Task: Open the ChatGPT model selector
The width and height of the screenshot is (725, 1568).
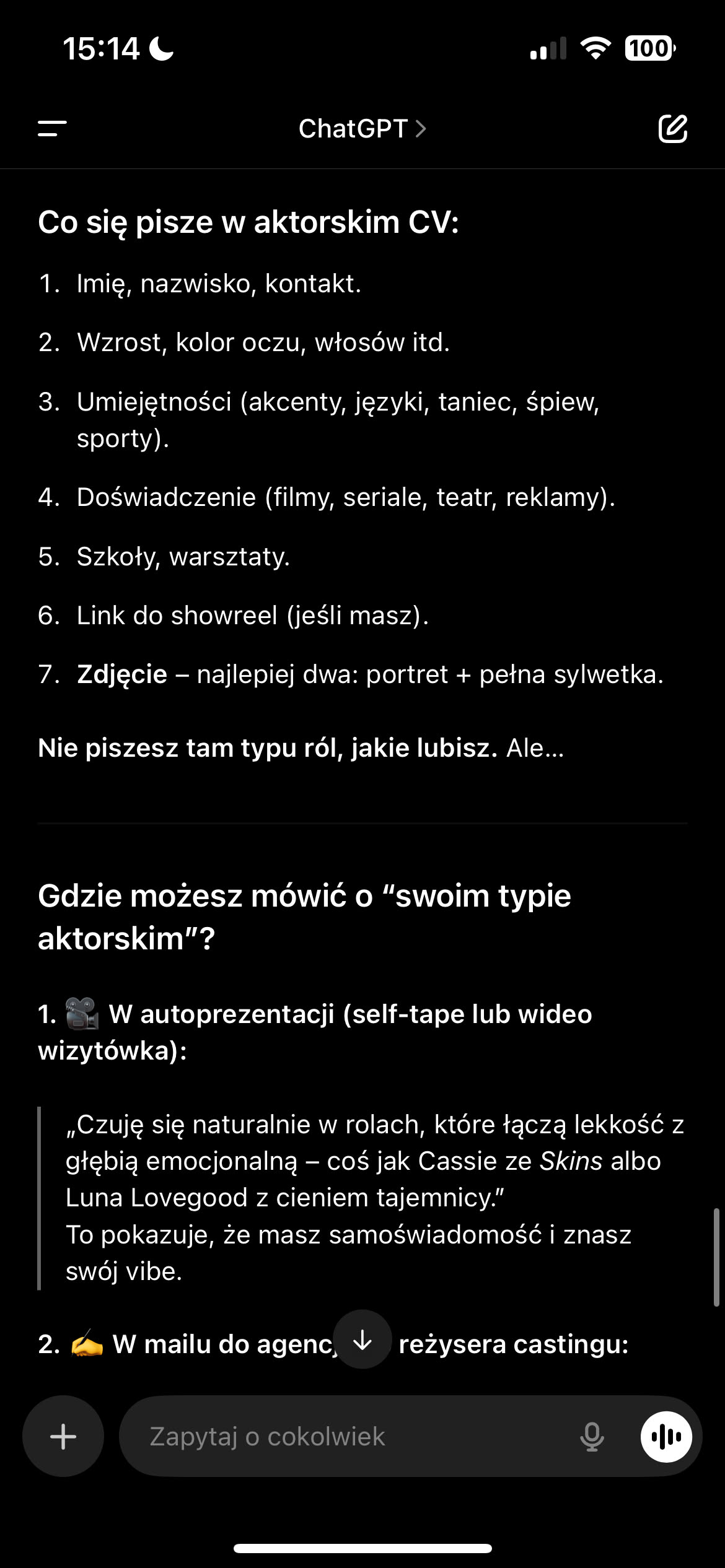Action: click(362, 129)
